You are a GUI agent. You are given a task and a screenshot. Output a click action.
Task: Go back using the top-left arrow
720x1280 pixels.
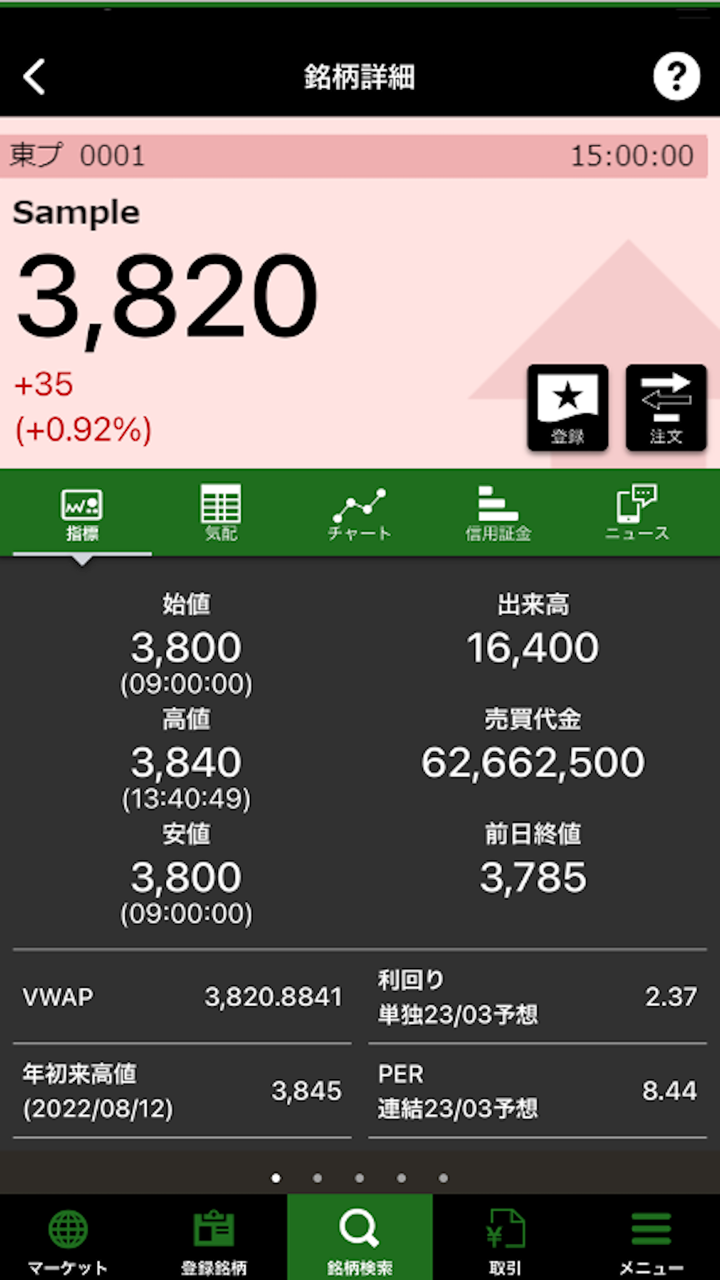click(35, 77)
